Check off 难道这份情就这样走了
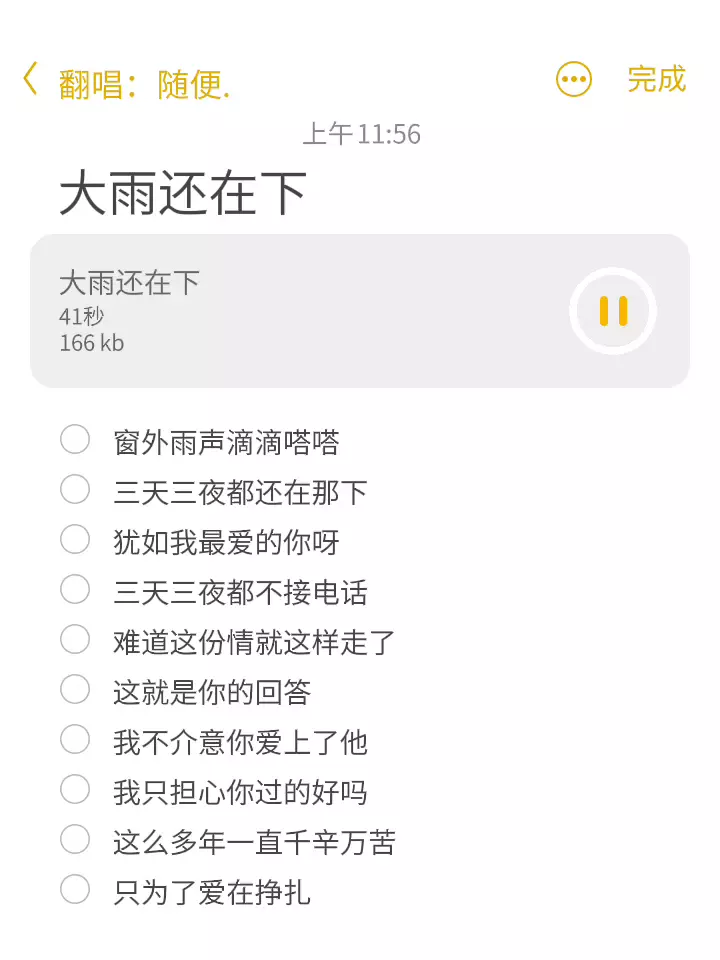The width and height of the screenshot is (720, 960). pyautogui.click(x=75, y=639)
